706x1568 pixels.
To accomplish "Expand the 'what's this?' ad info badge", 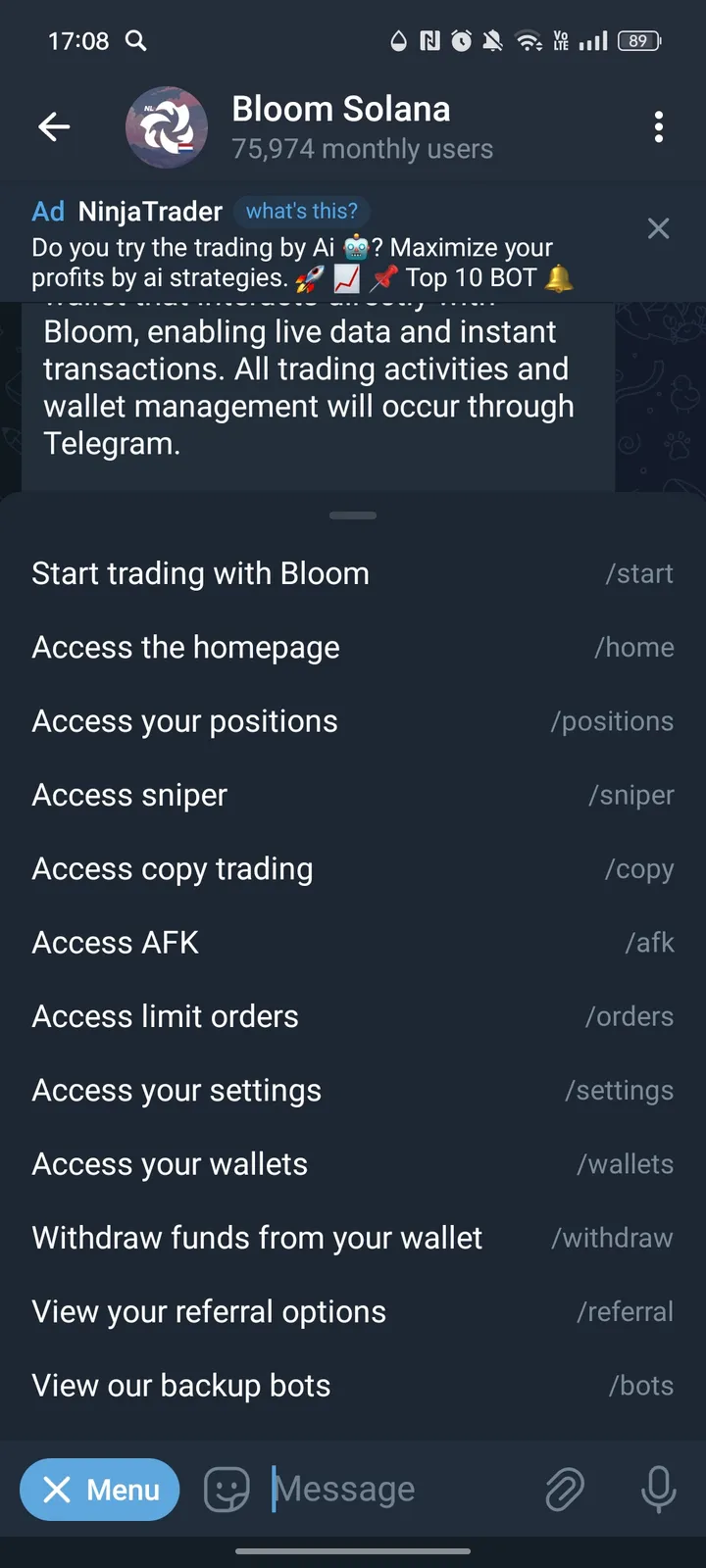I will coord(302,211).
